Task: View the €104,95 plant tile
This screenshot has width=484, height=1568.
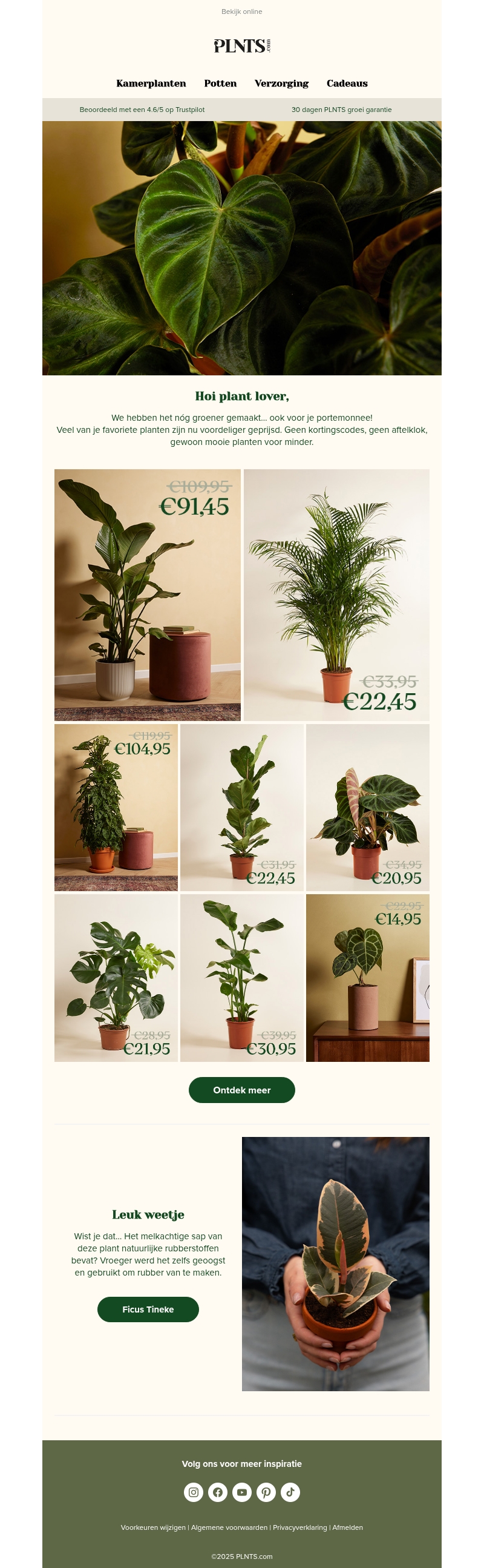Action: (x=116, y=807)
